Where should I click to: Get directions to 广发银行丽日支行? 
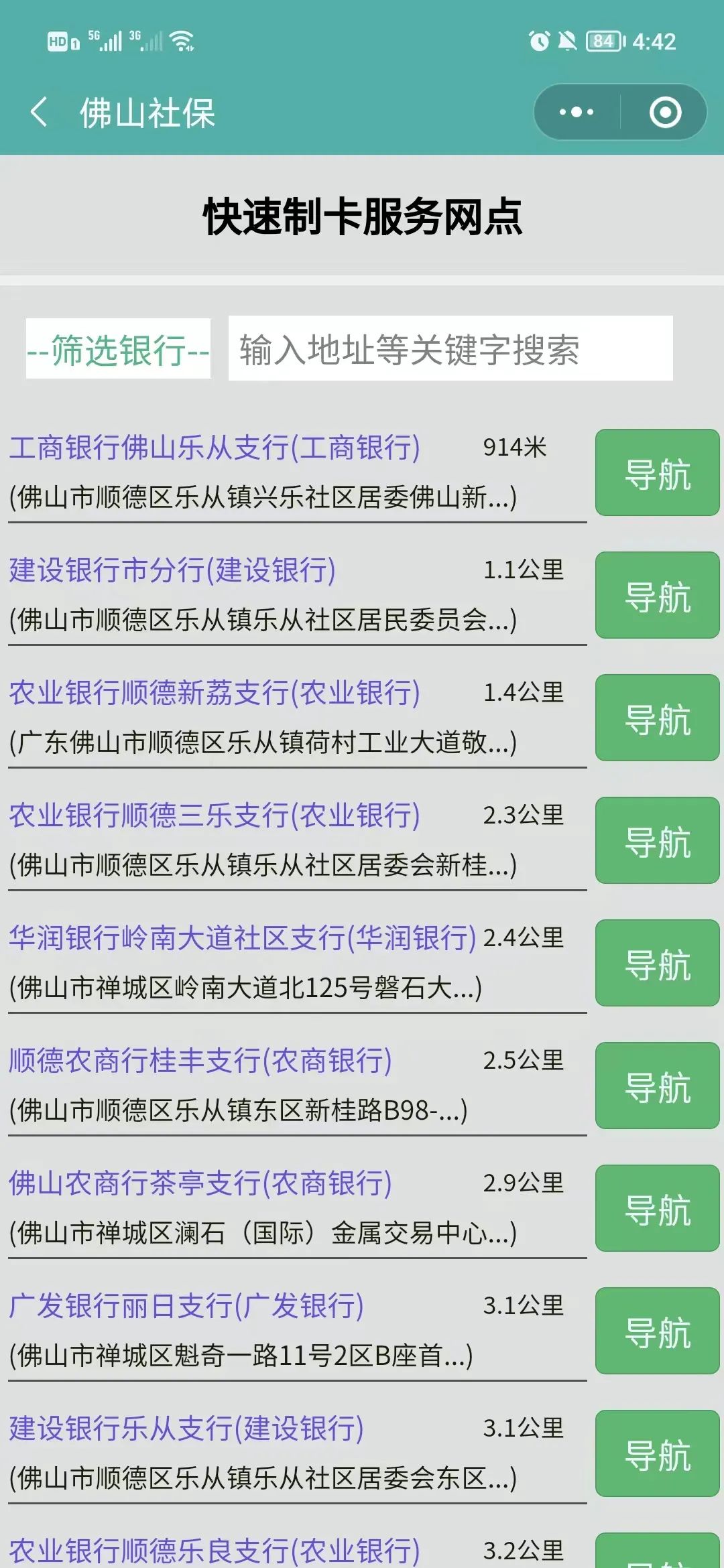point(657,1331)
